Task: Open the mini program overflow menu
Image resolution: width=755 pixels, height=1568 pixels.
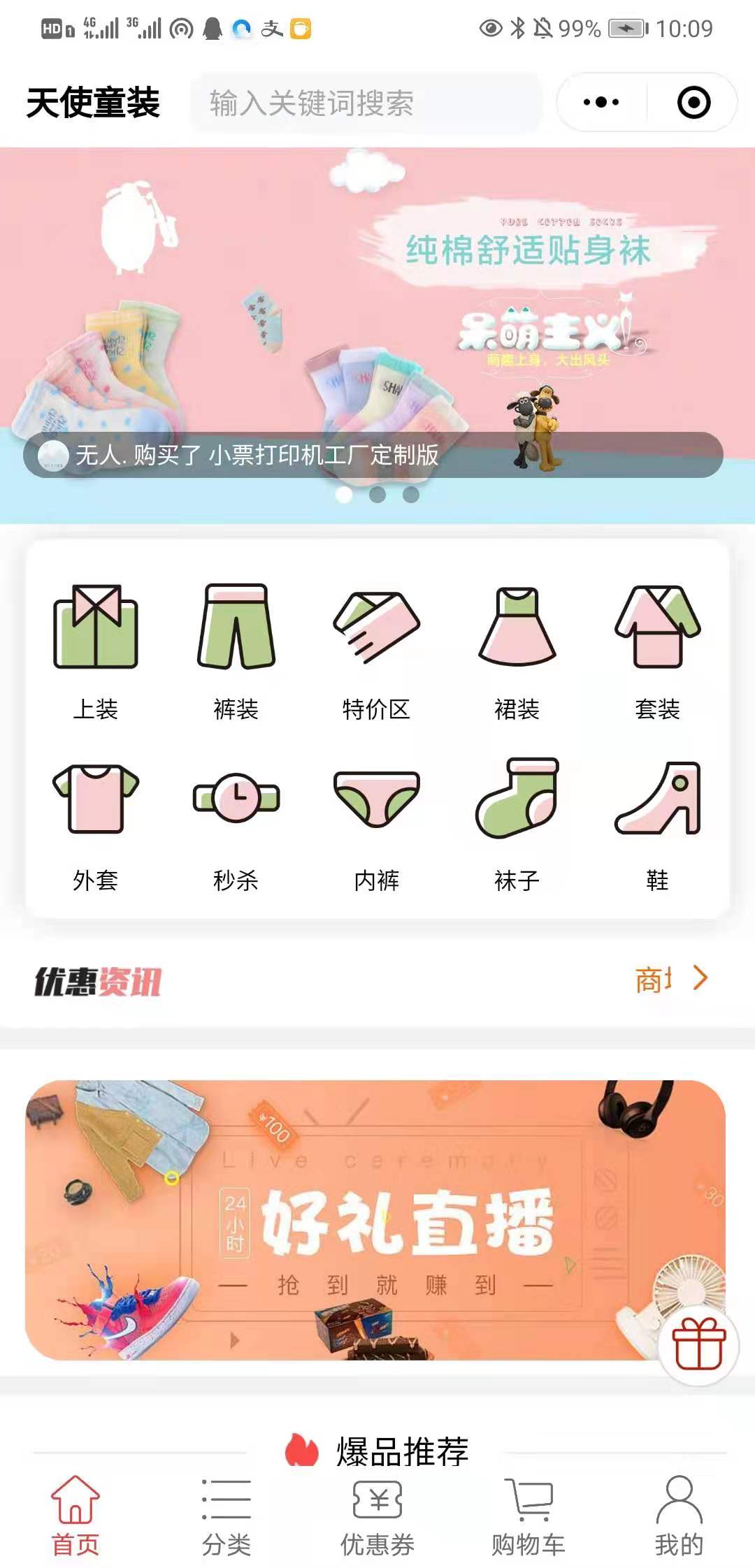Action: click(x=601, y=103)
